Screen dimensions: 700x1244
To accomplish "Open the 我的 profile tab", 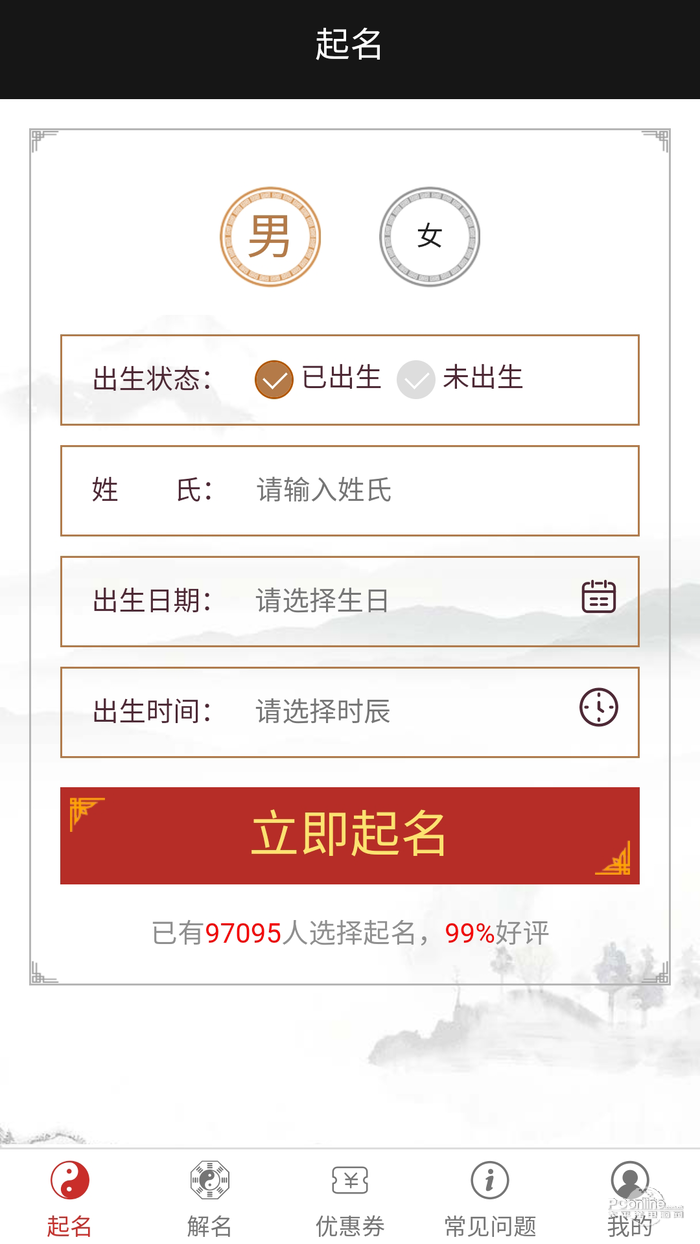I will (x=630, y=1198).
